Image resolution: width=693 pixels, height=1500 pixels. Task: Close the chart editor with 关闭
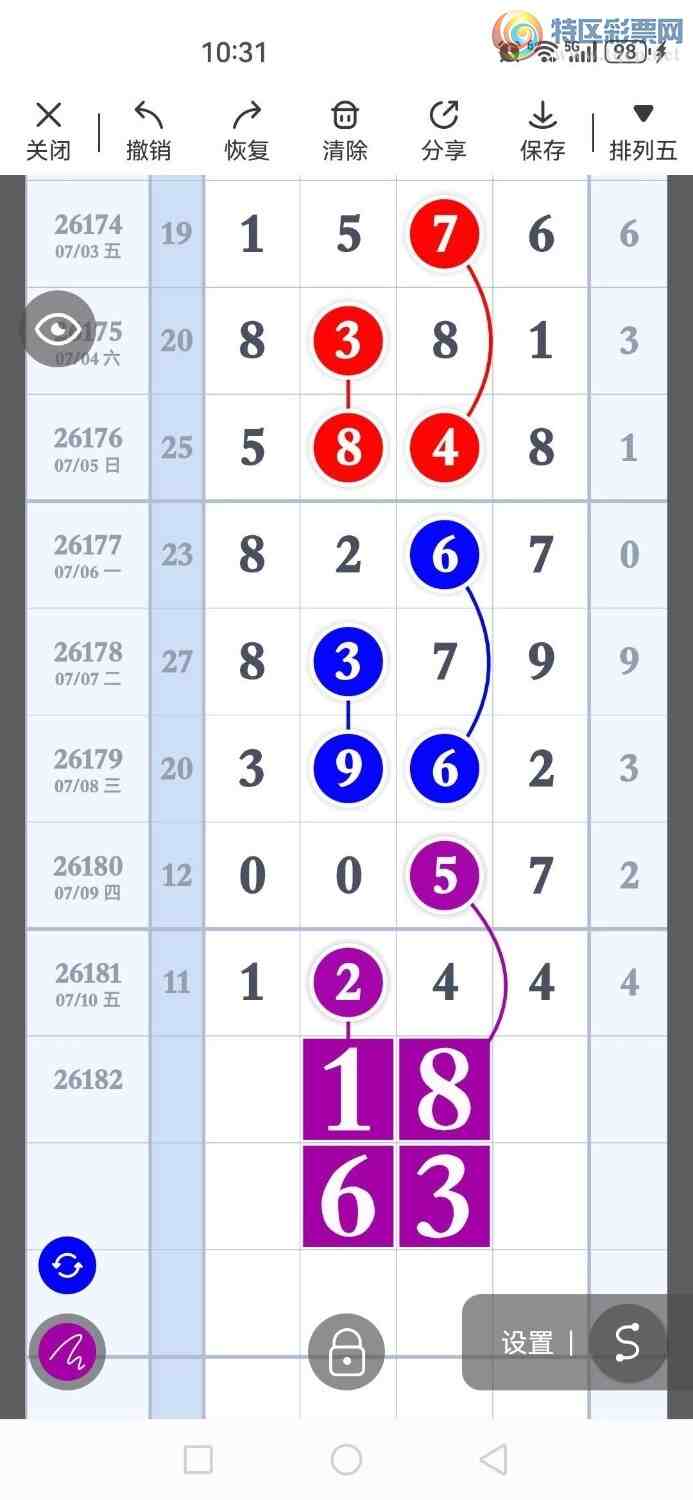tap(48, 131)
